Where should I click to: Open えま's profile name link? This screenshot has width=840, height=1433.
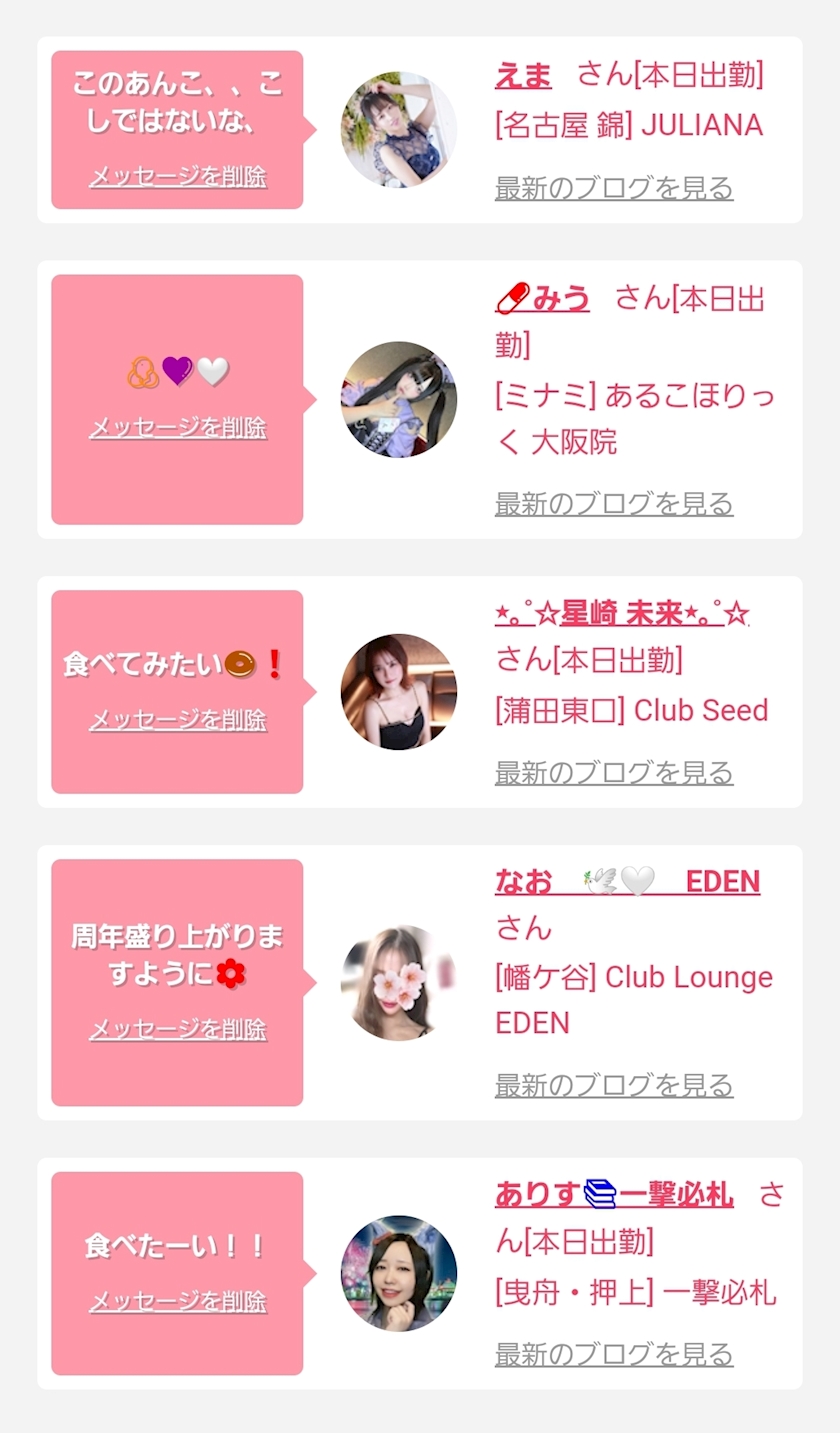(x=523, y=75)
